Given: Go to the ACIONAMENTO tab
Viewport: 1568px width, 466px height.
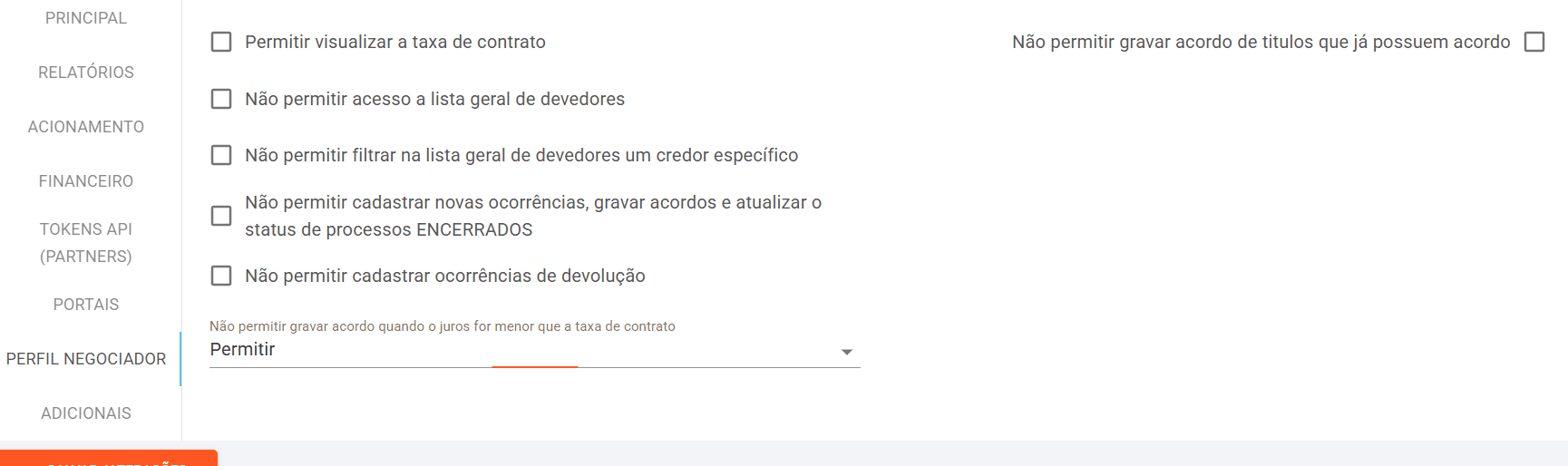Looking at the screenshot, I should tap(86, 127).
